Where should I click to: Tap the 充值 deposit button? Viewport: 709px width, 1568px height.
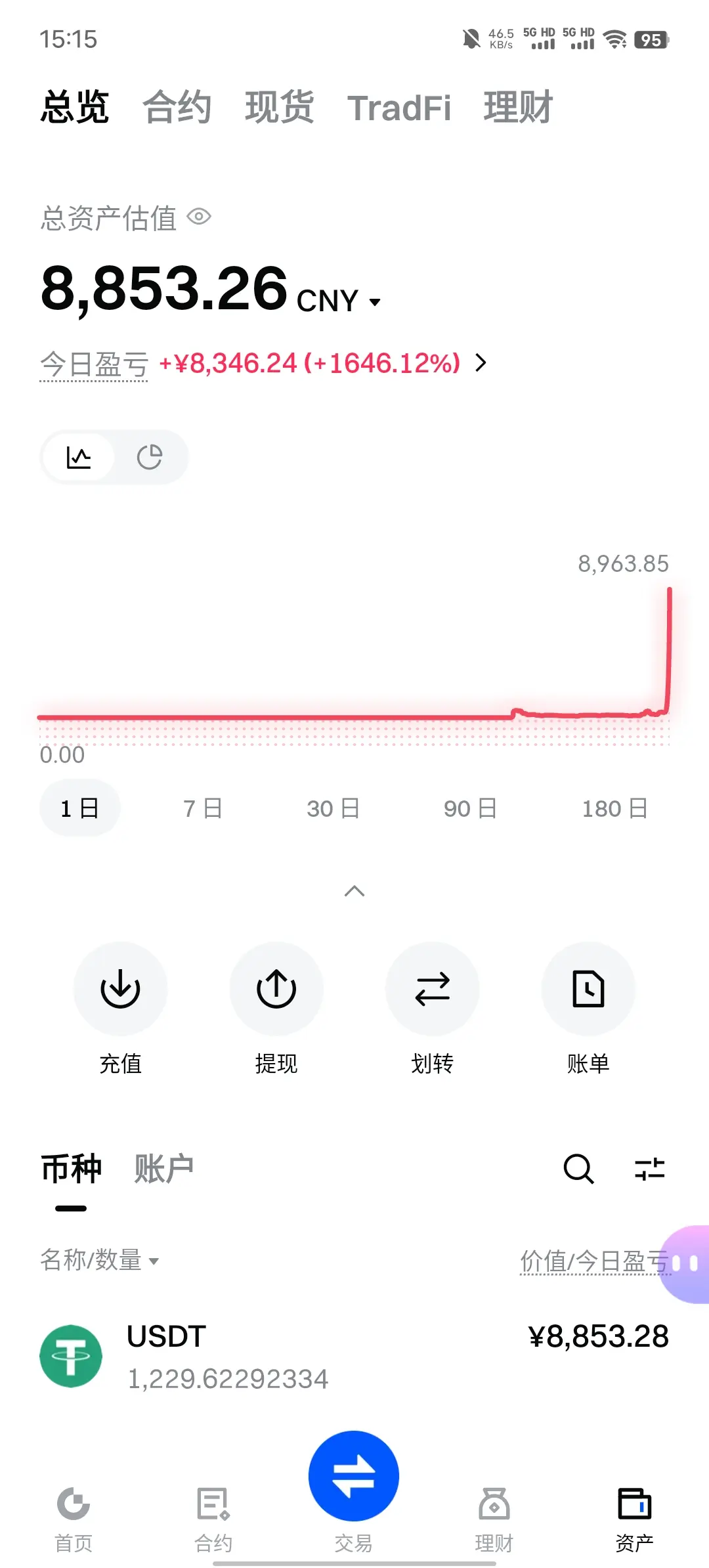(120, 989)
